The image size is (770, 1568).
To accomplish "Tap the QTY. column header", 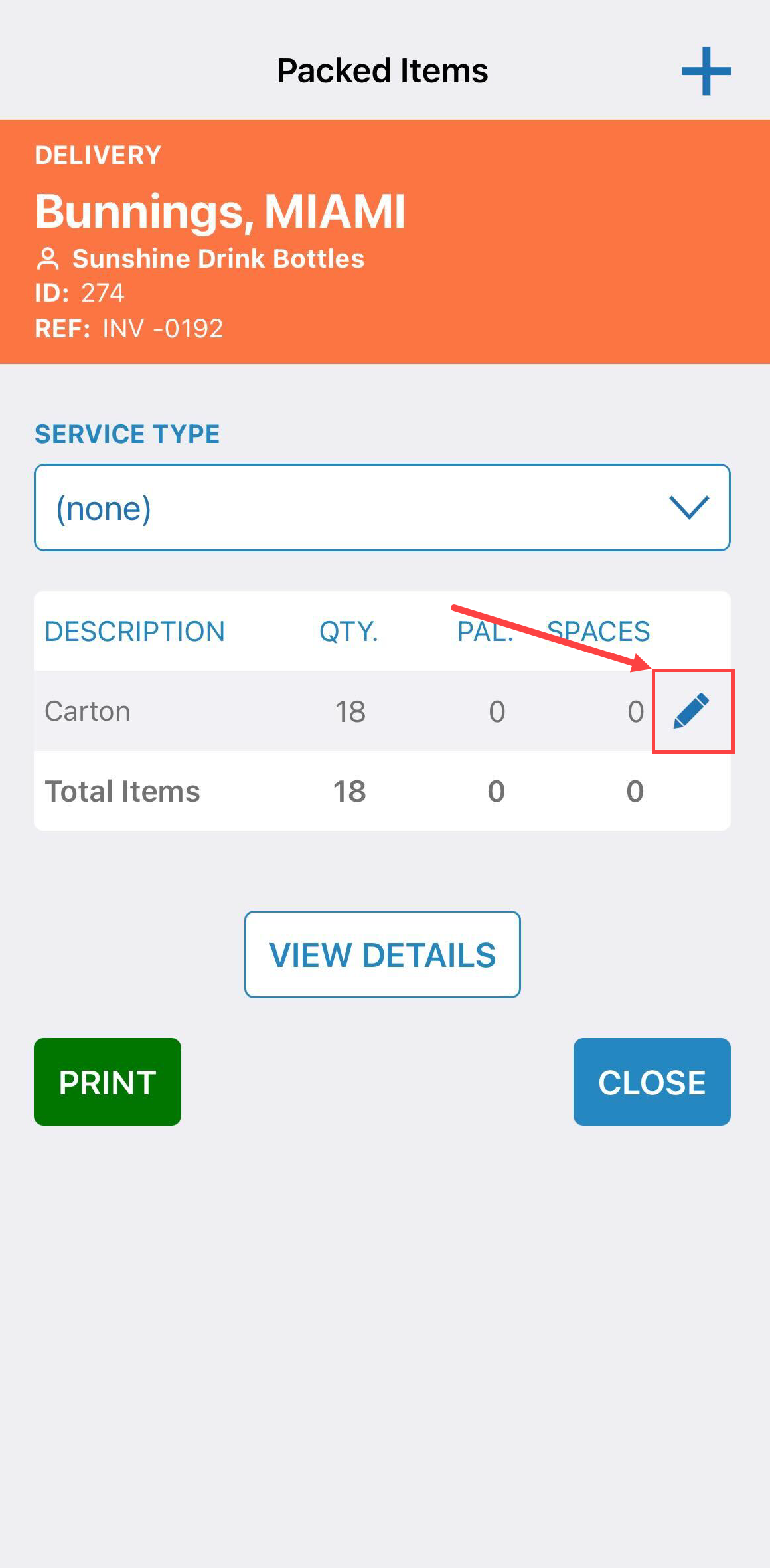I will pos(348,631).
